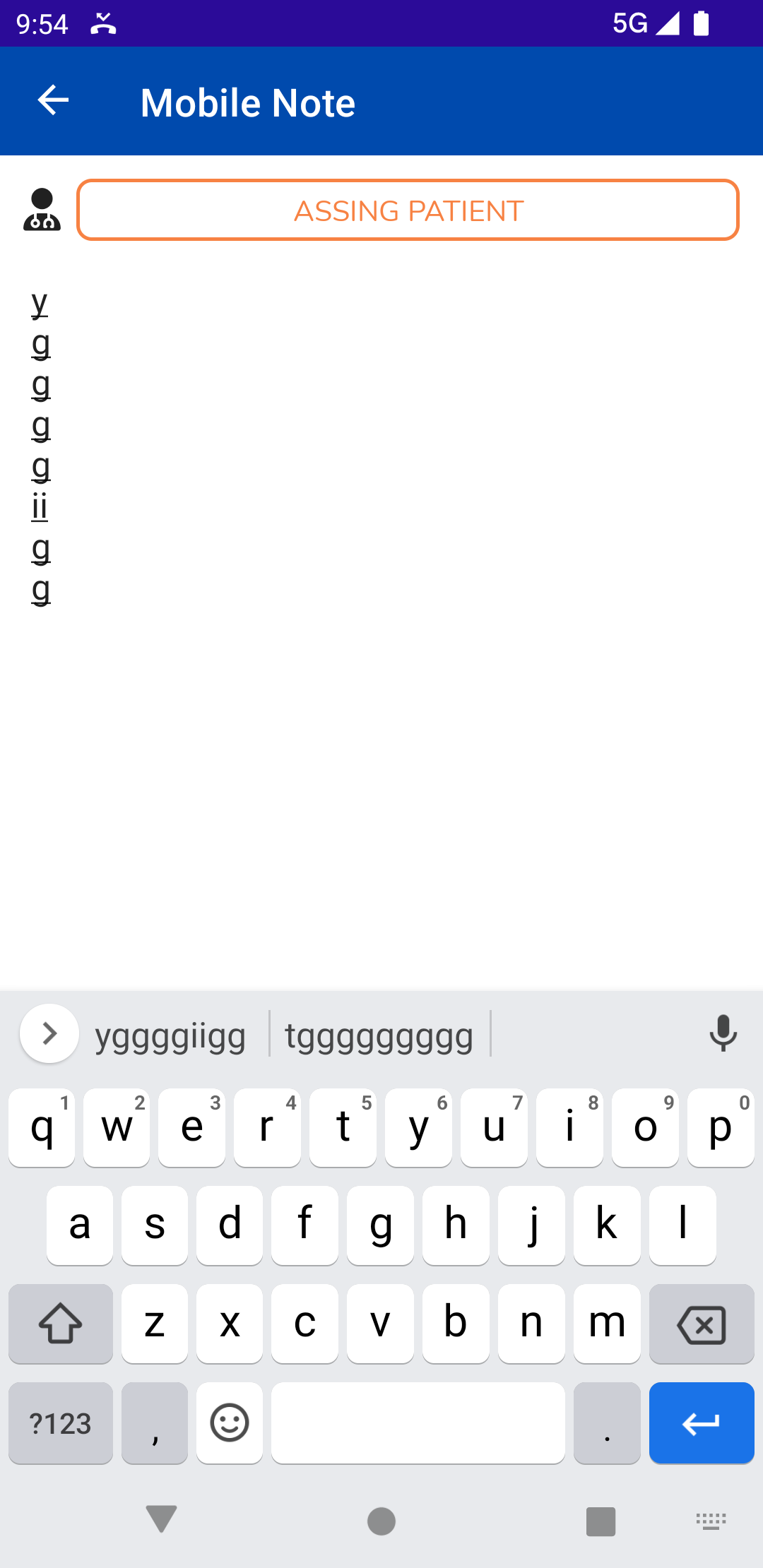Start voice input with the microphone
The image size is (763, 1568).
(x=723, y=1033)
